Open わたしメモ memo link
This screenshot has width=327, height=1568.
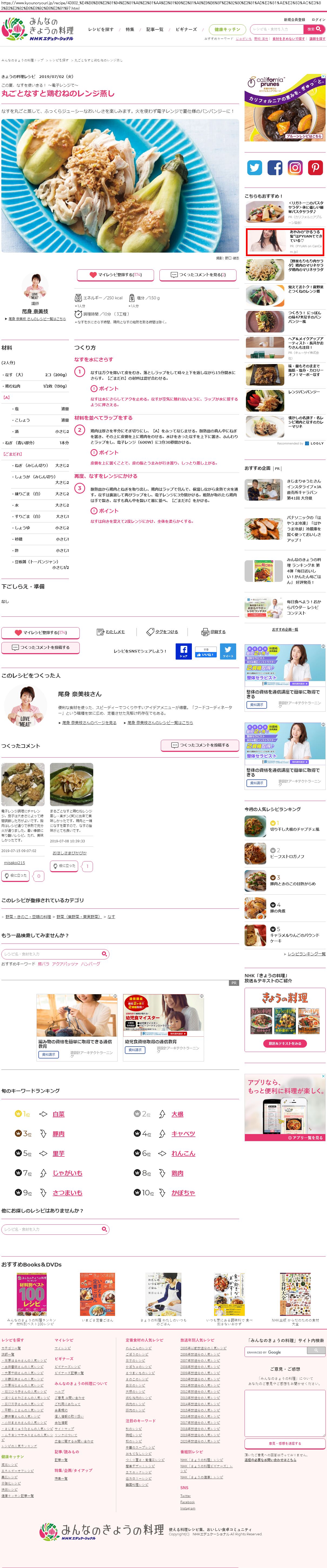[111, 632]
